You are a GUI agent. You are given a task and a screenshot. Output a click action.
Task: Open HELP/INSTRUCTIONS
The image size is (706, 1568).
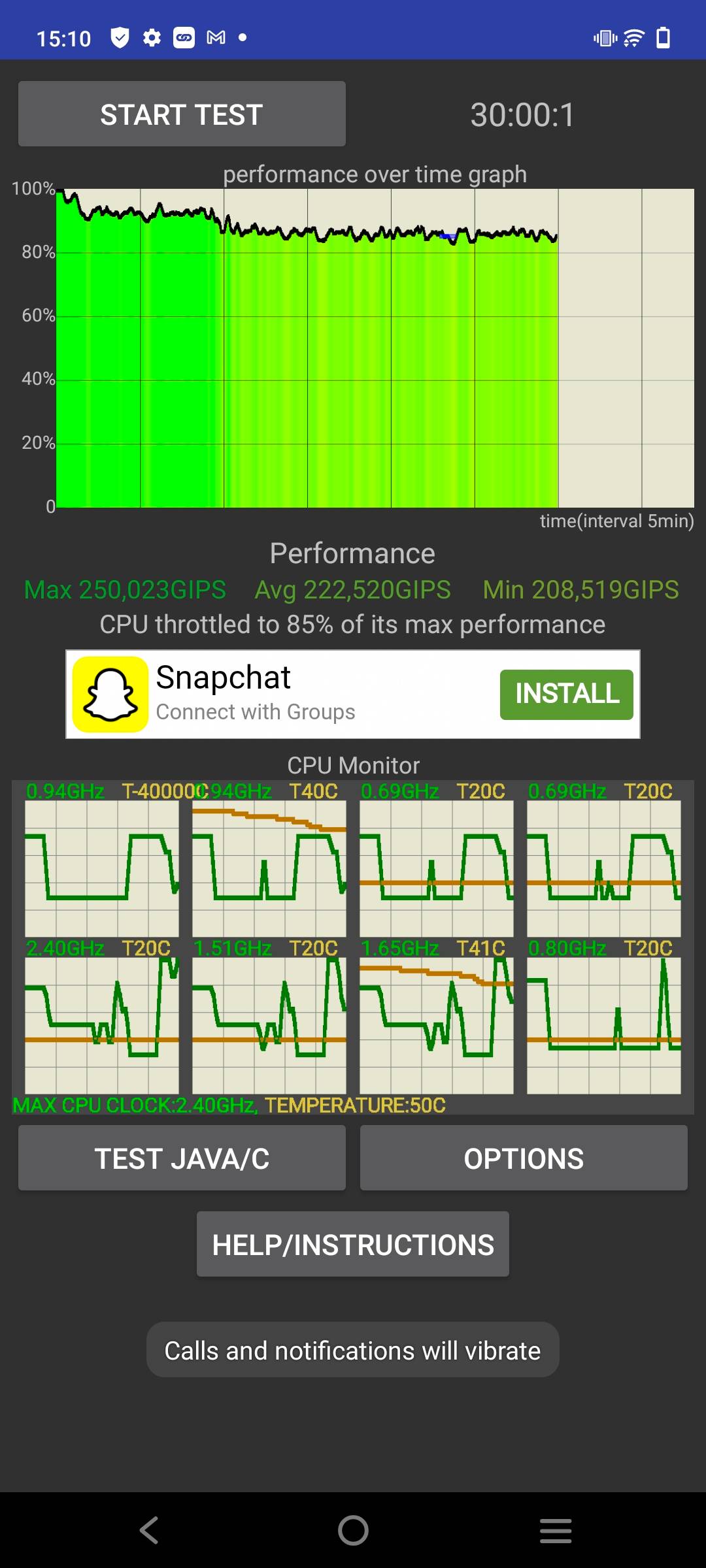click(353, 1245)
